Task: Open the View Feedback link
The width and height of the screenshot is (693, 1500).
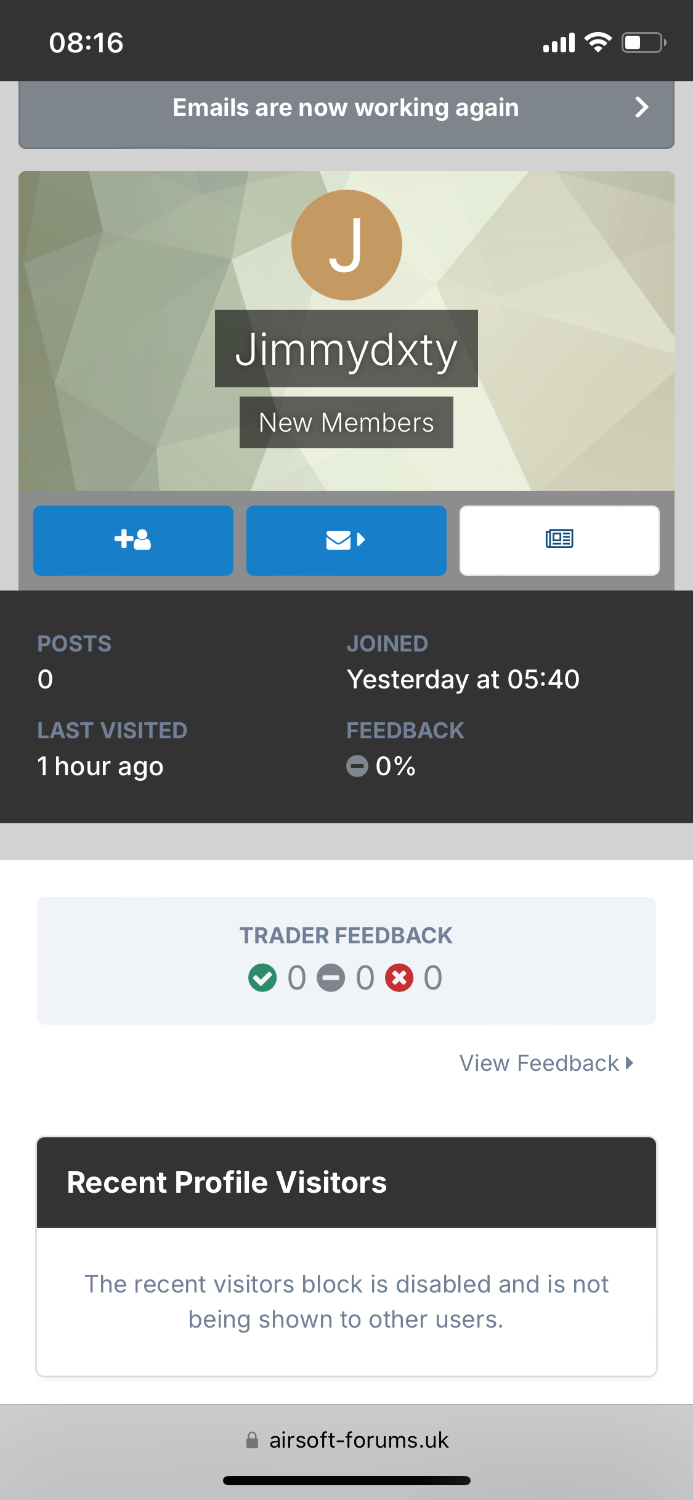Action: click(546, 1063)
